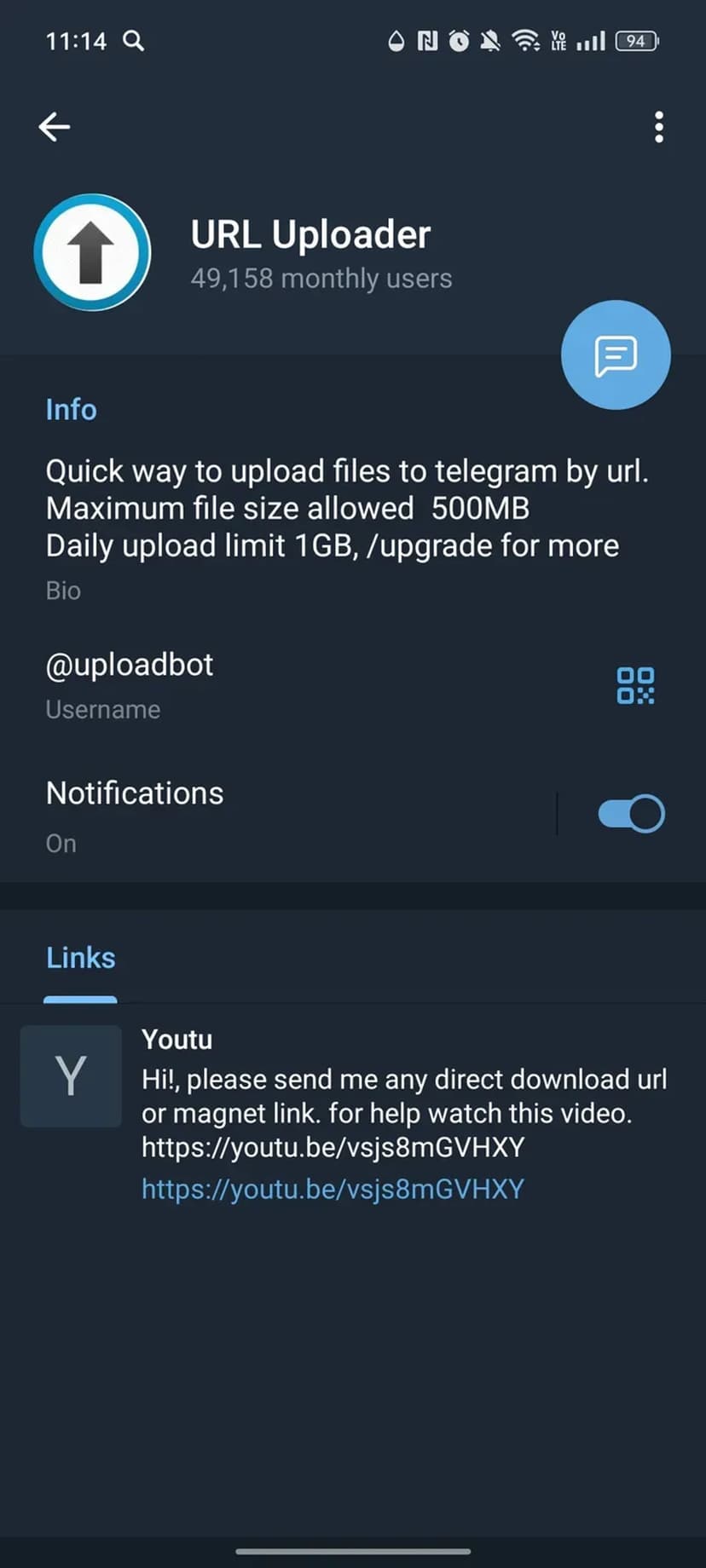
Task: Open the Youtu link preview tile
Action: (71, 1075)
